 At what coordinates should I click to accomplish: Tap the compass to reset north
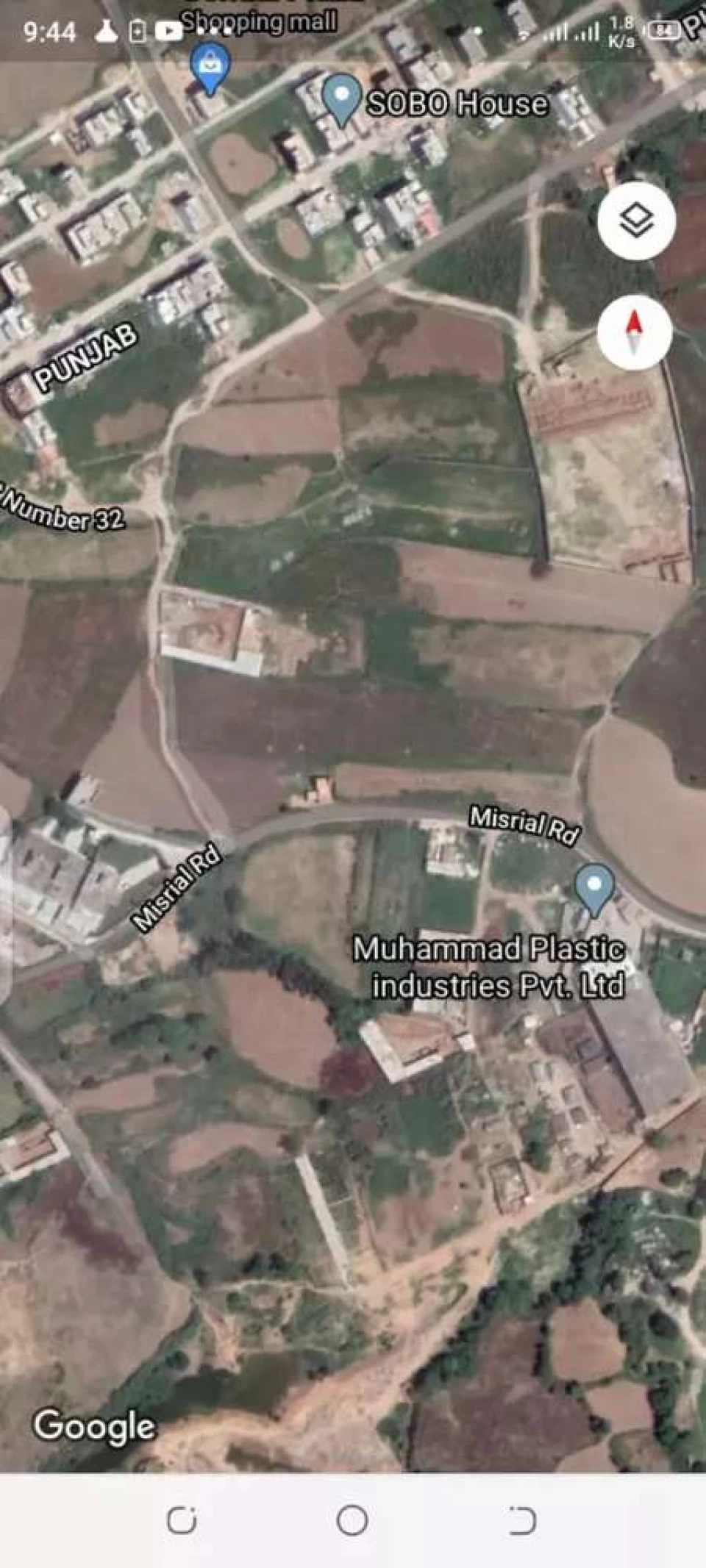pyautogui.click(x=635, y=331)
